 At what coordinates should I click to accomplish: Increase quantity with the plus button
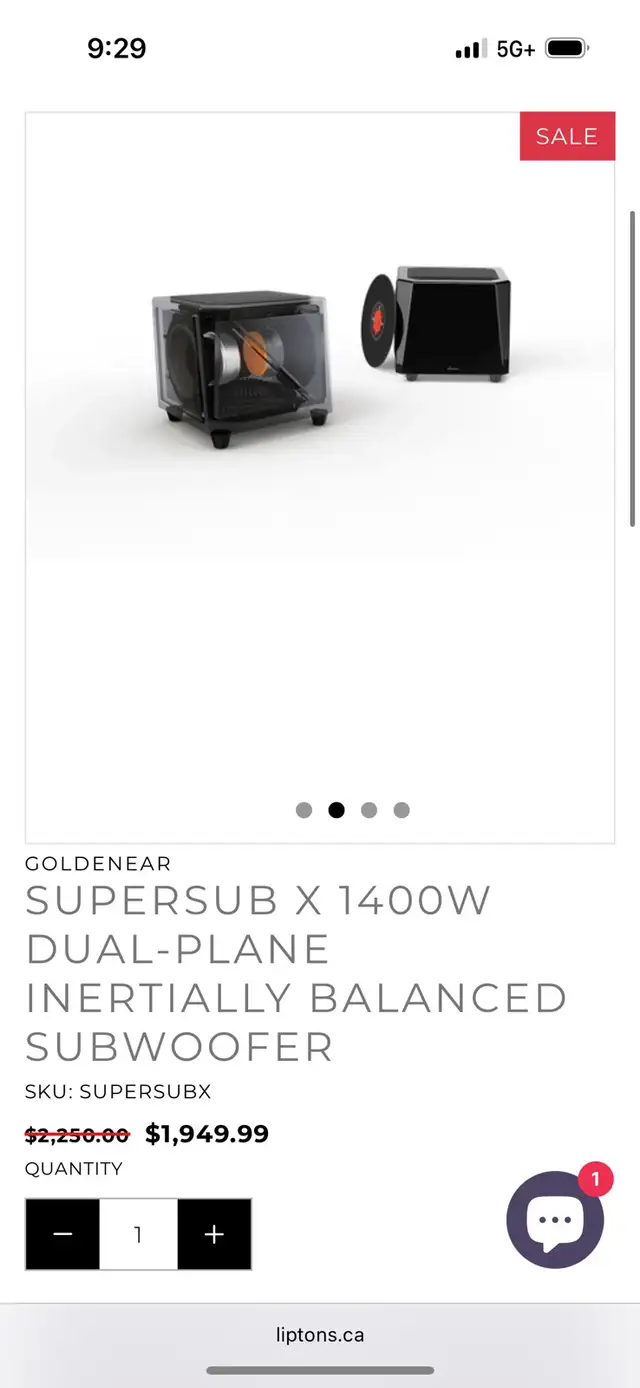214,1234
